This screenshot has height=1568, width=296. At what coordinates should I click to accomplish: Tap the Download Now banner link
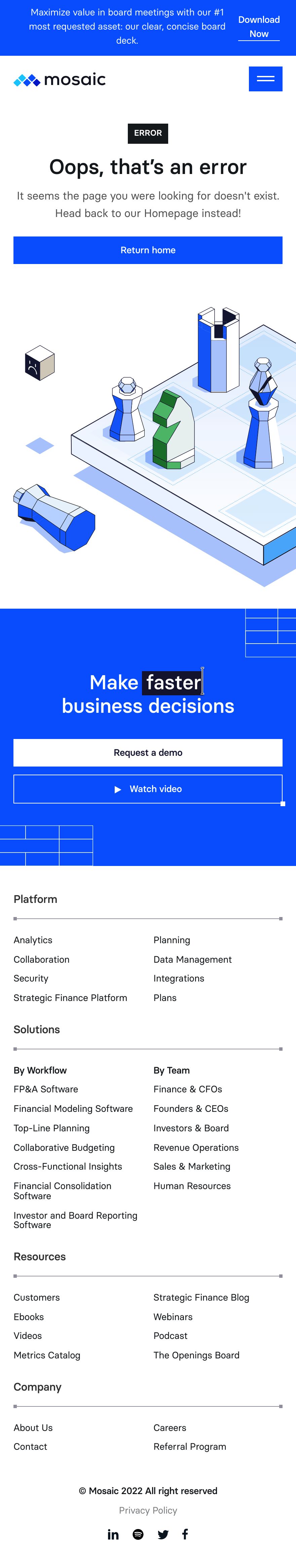coord(258,27)
